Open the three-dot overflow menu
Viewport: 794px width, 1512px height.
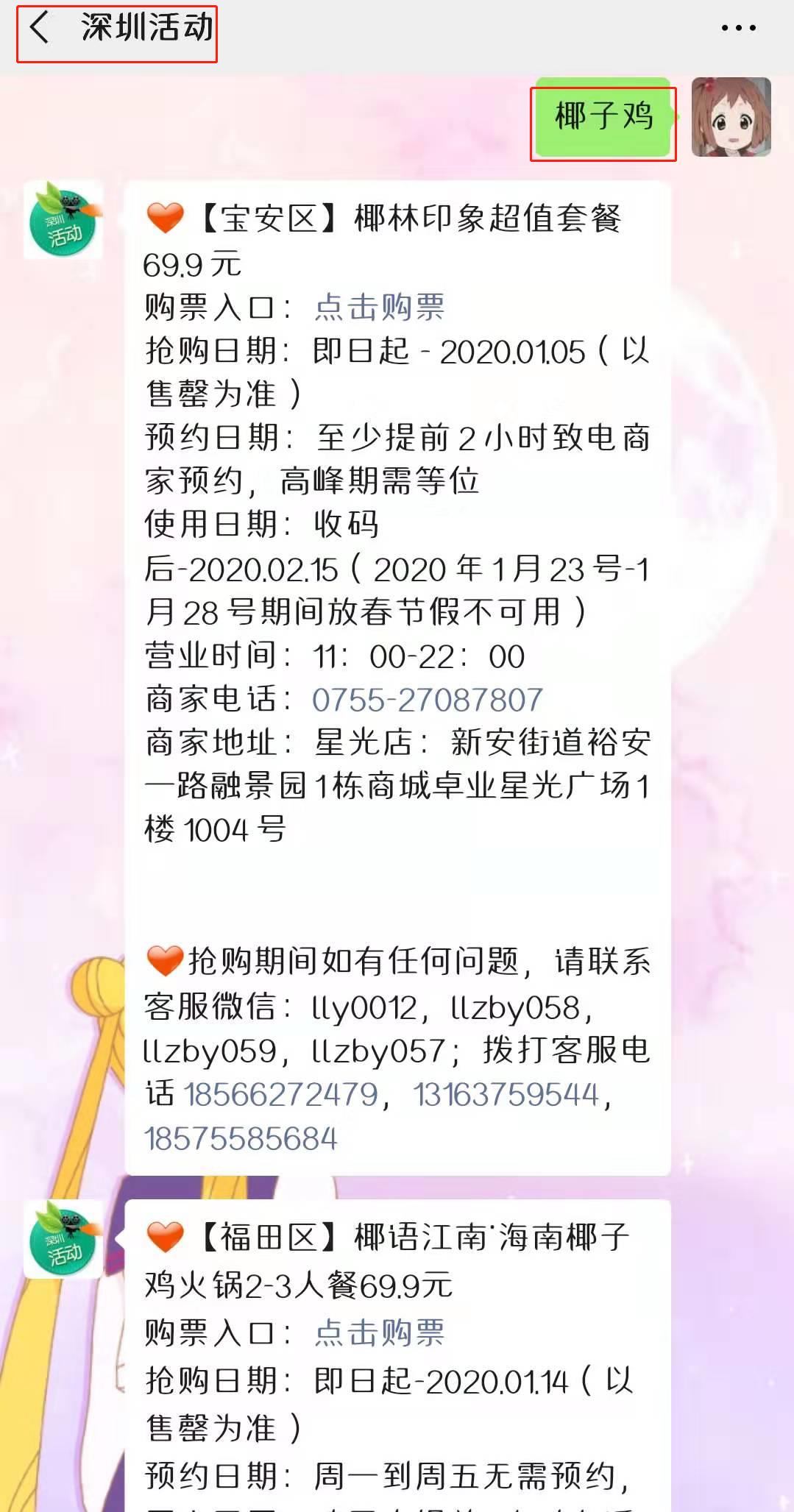coord(738,29)
